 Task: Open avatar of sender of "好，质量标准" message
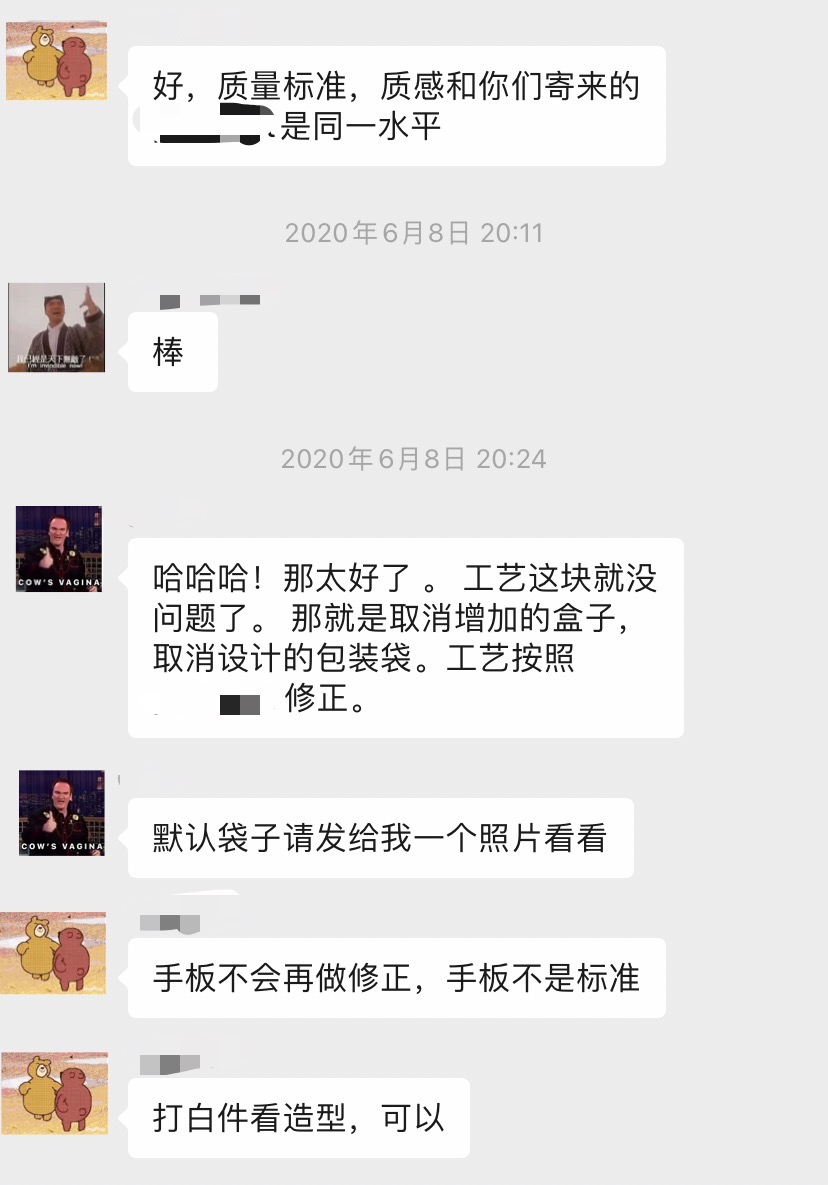[57, 60]
